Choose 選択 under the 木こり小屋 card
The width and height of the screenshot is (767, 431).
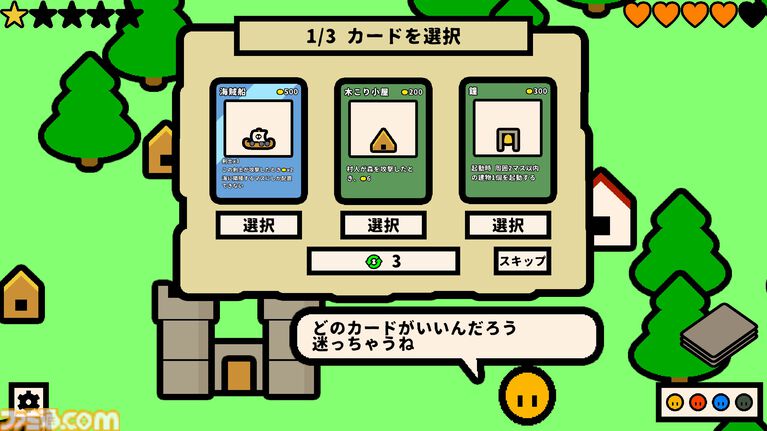click(383, 225)
